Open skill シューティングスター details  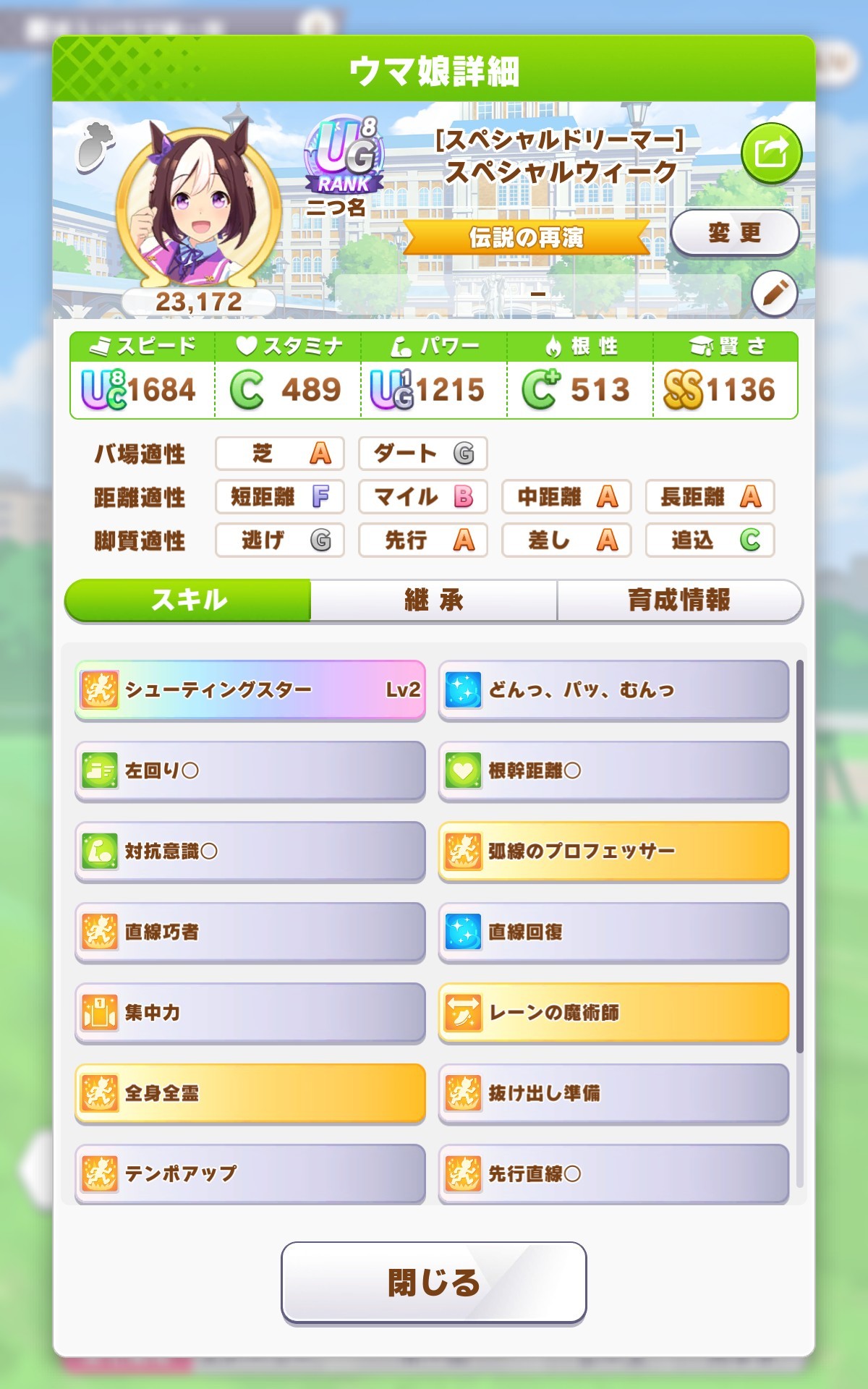coord(250,689)
